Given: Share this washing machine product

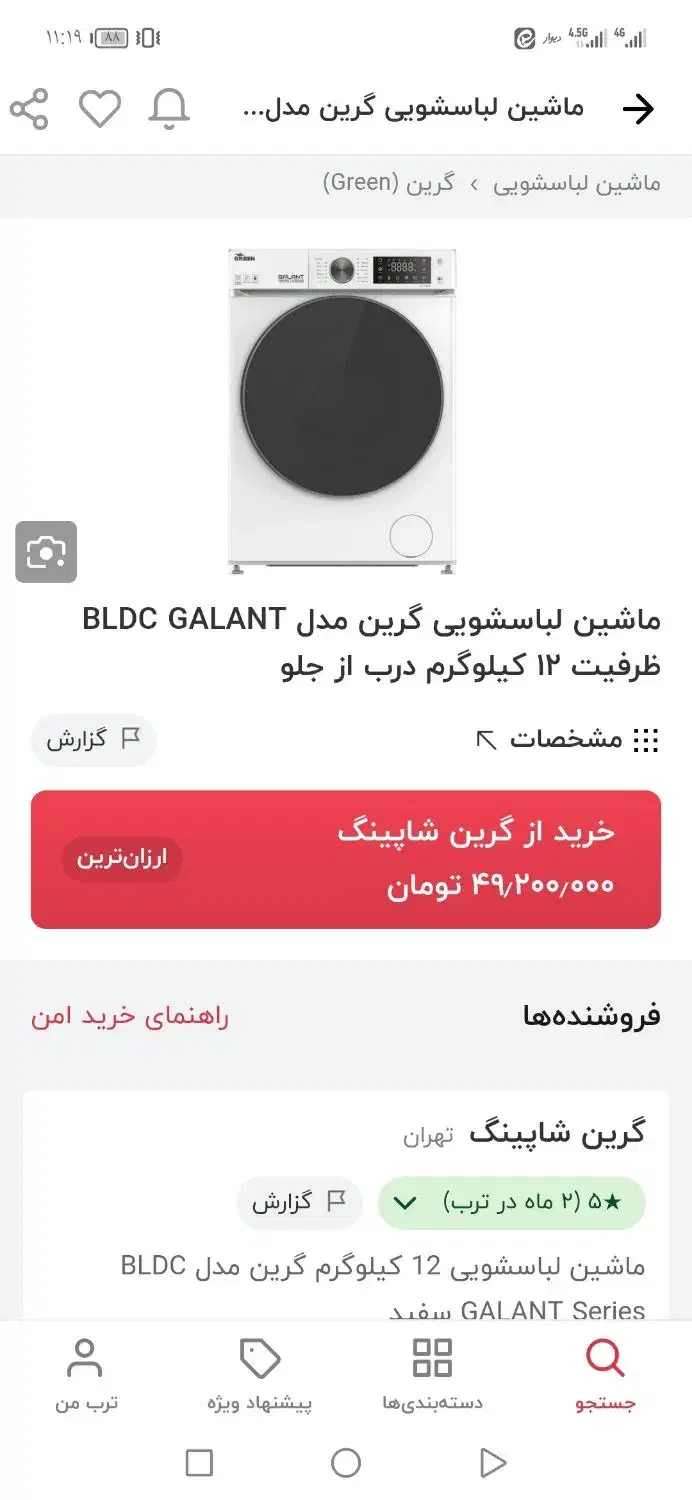Looking at the screenshot, I should [x=29, y=109].
